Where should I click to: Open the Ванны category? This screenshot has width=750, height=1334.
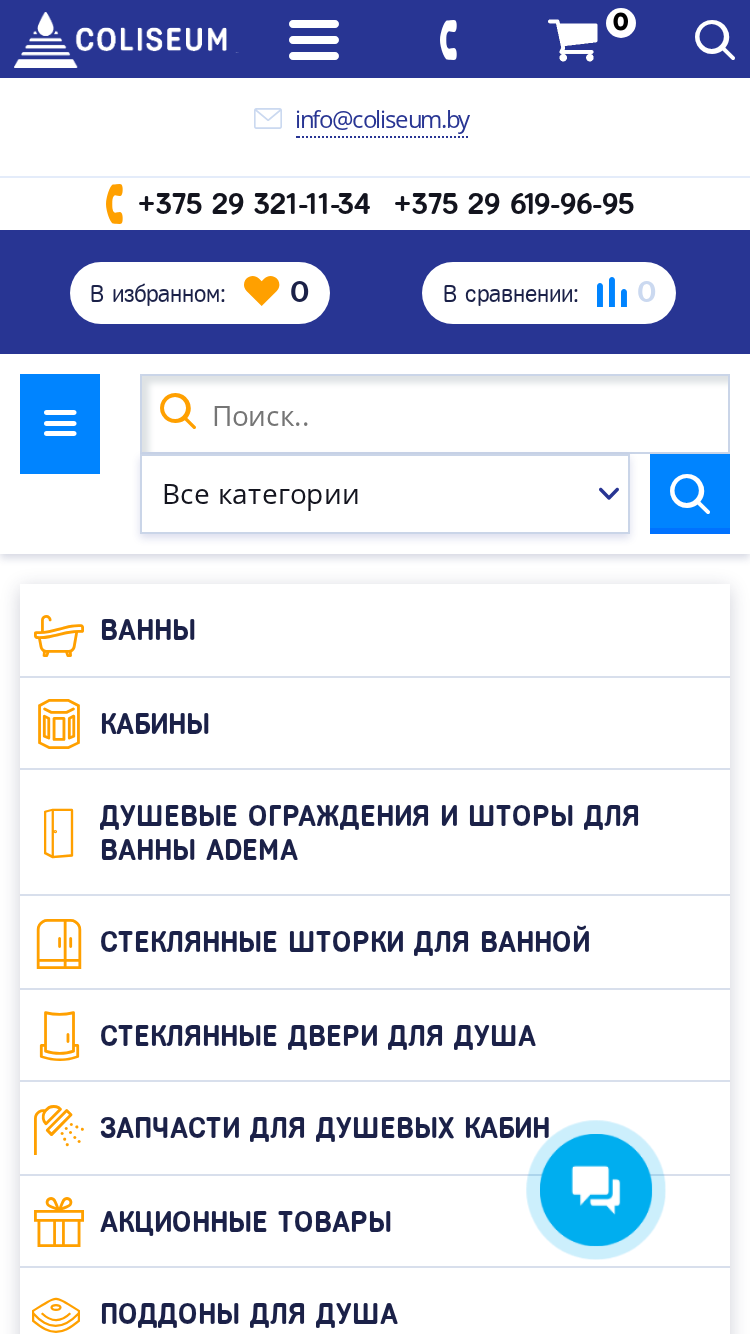pos(375,631)
